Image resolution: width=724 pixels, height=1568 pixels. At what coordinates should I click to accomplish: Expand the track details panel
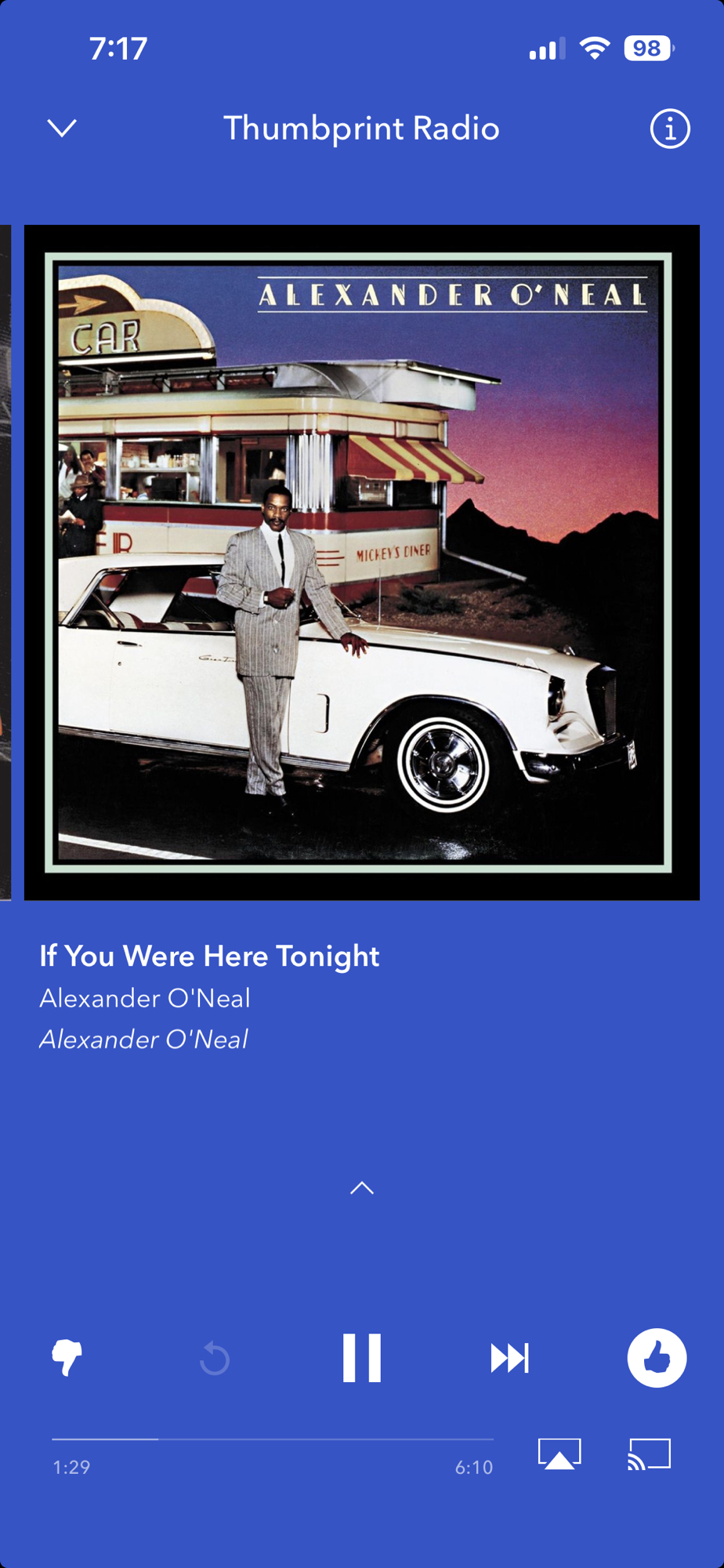pos(362,1189)
